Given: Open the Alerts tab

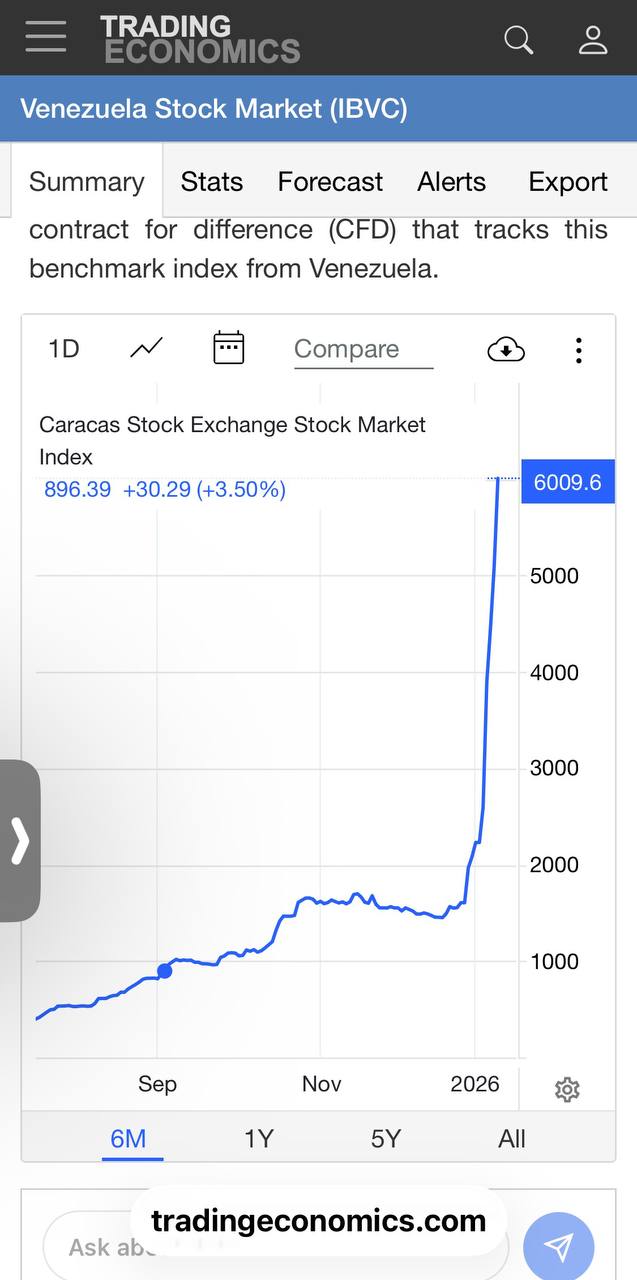Looking at the screenshot, I should [451, 182].
